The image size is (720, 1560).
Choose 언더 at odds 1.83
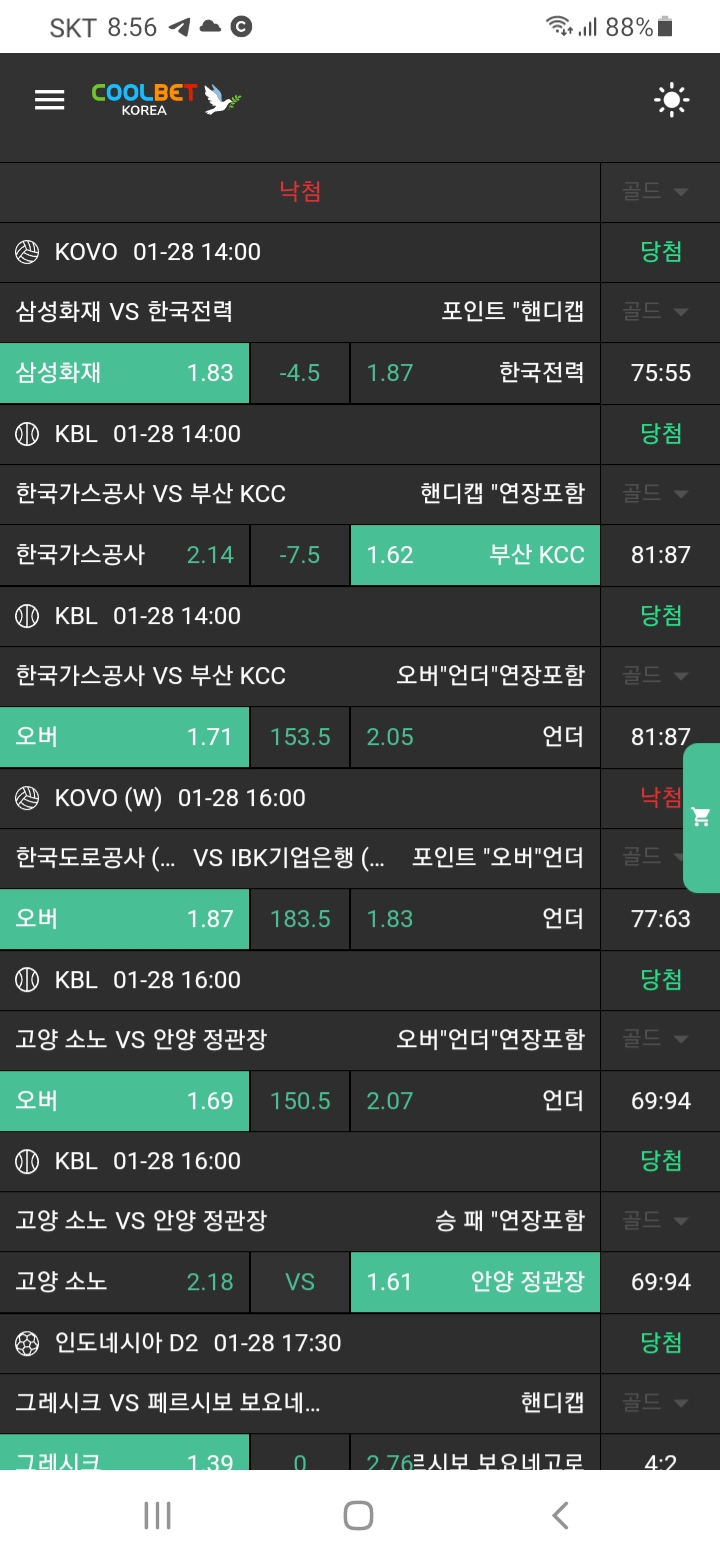point(475,919)
